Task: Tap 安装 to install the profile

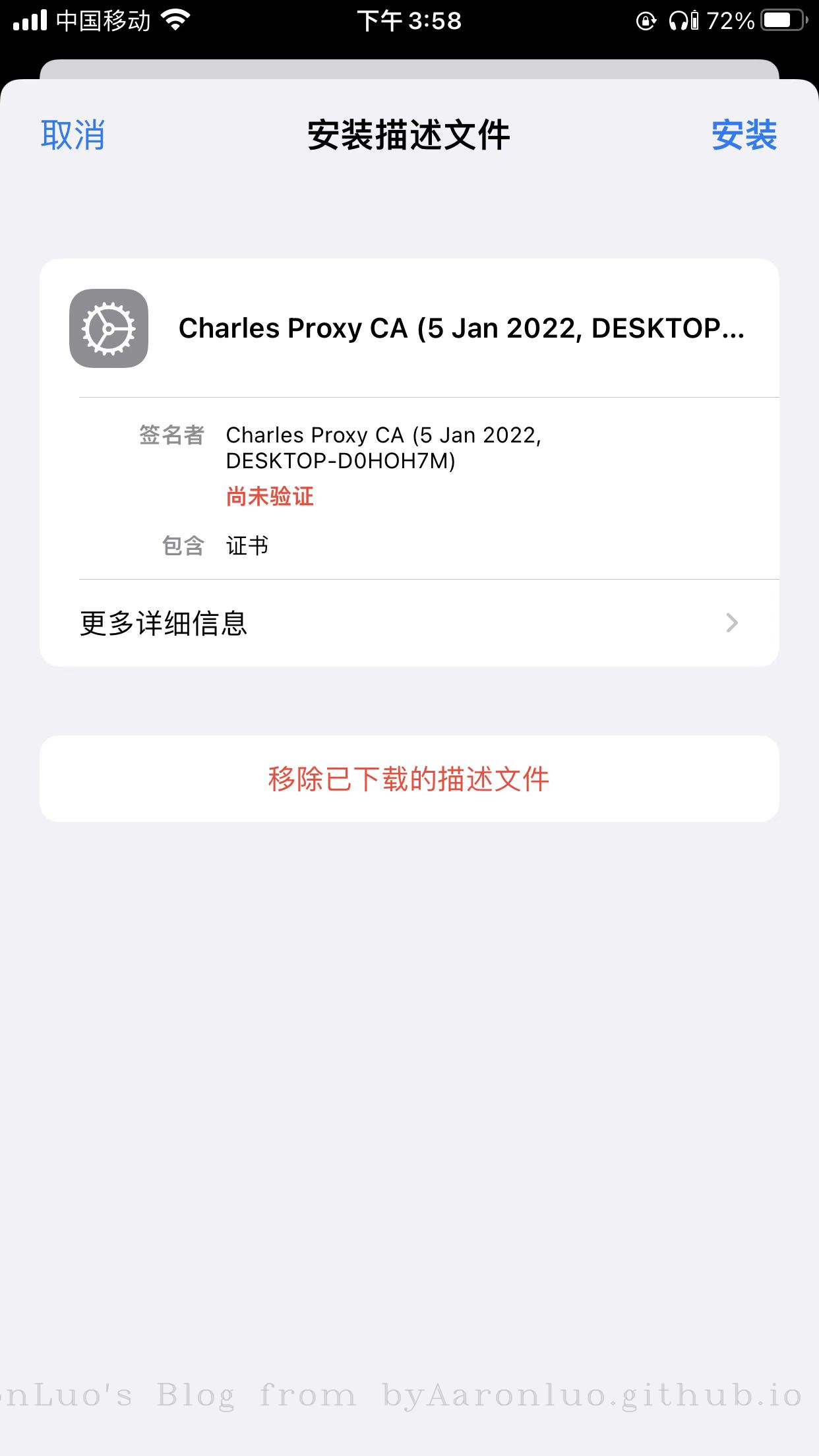Action: (x=744, y=135)
